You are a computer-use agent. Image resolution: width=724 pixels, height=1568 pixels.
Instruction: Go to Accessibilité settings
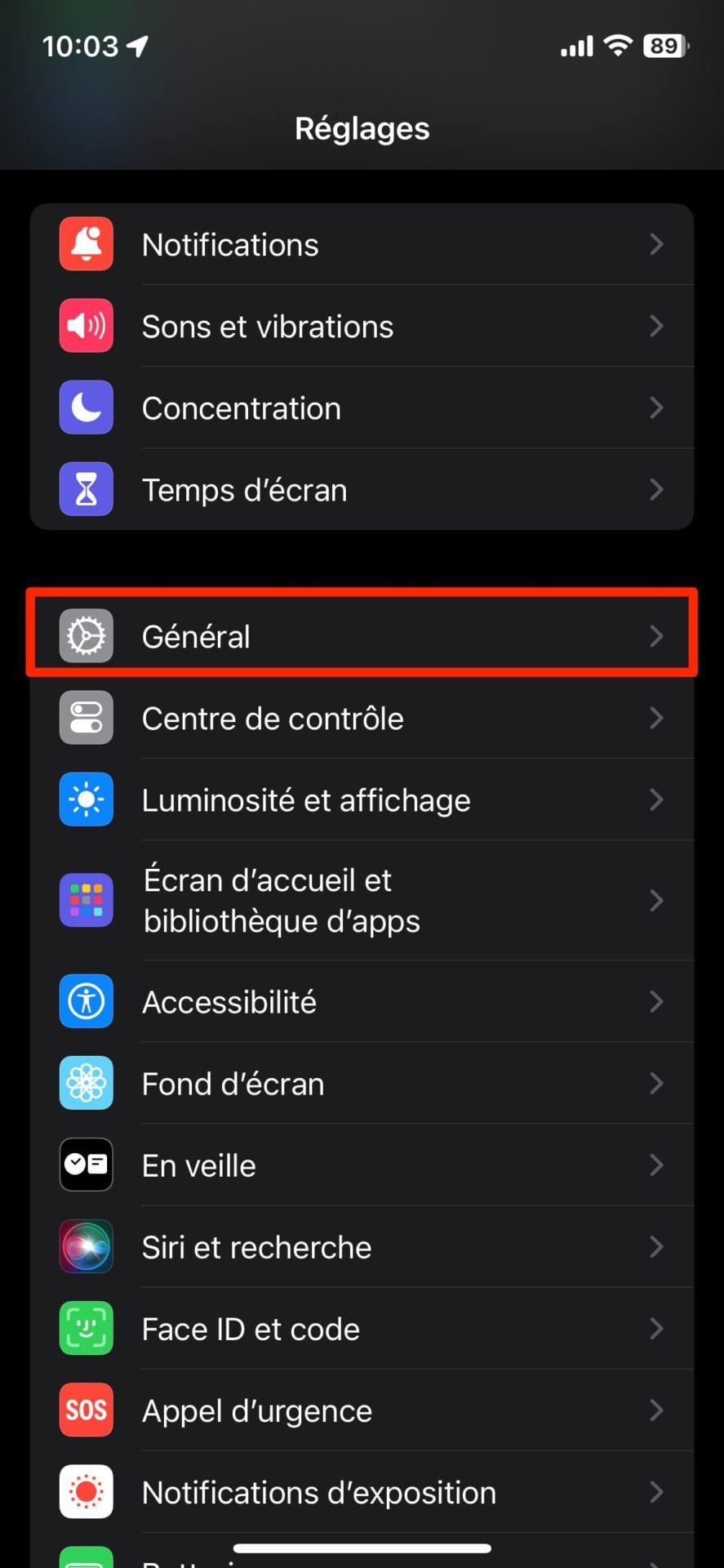click(x=362, y=1002)
